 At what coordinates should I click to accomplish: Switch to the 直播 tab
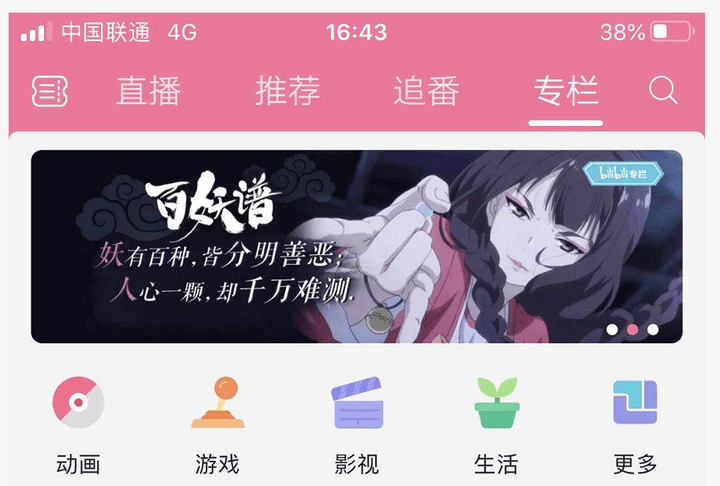[x=148, y=92]
